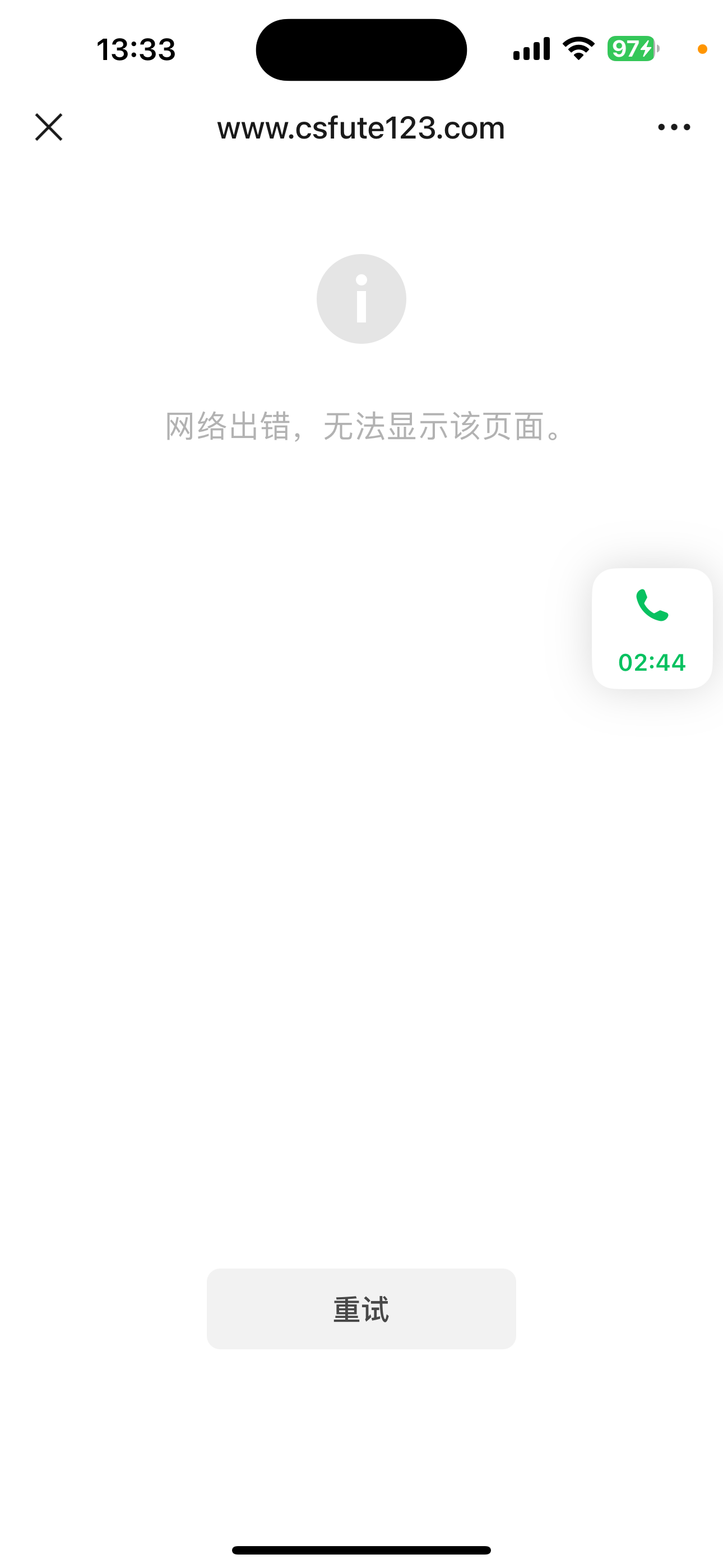Tap the 重试 retry button
The width and height of the screenshot is (723, 1568).
point(361,1309)
